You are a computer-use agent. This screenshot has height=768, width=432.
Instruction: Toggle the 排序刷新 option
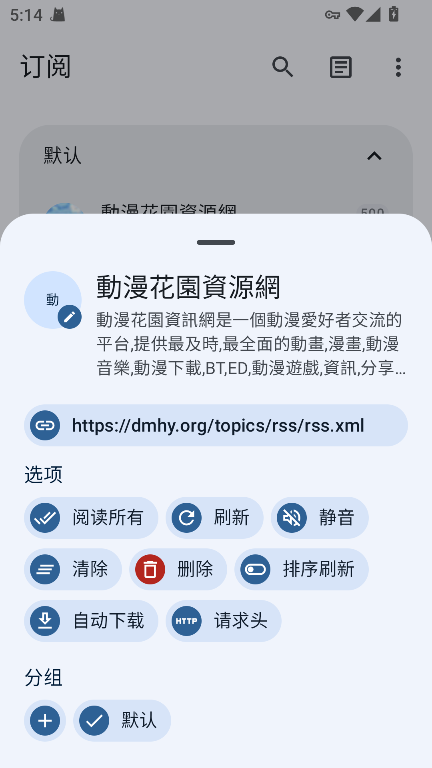(302, 569)
